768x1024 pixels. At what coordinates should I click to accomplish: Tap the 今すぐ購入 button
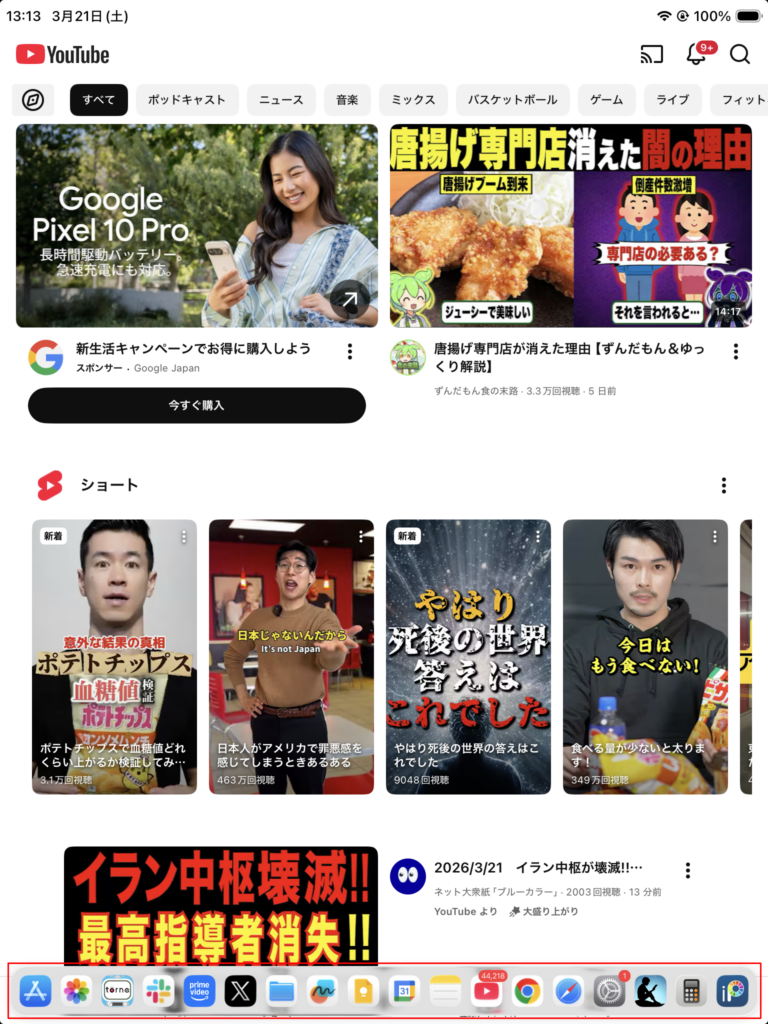[197, 405]
